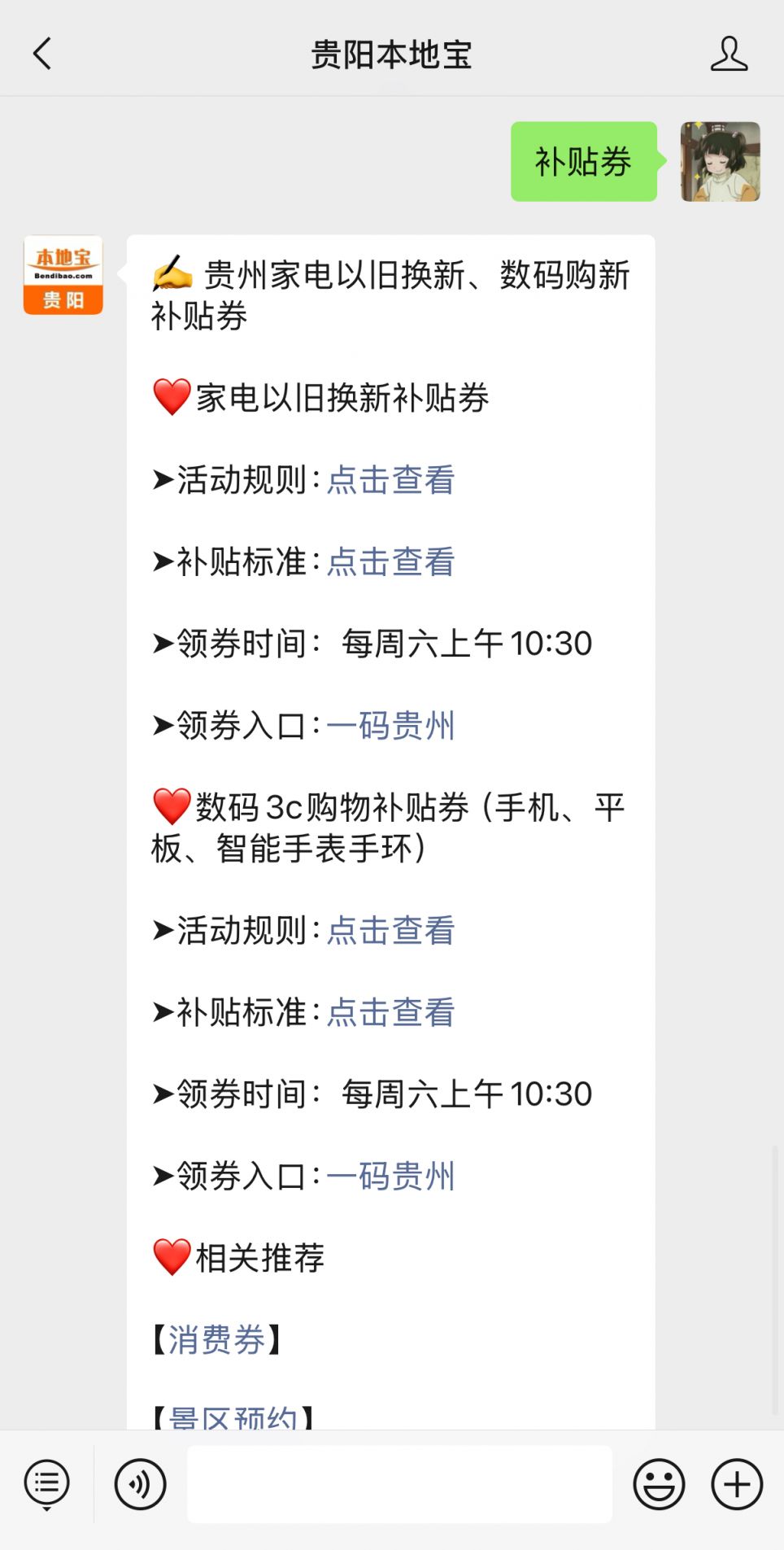Open the 景区预约 recommendation link

coord(233,1417)
